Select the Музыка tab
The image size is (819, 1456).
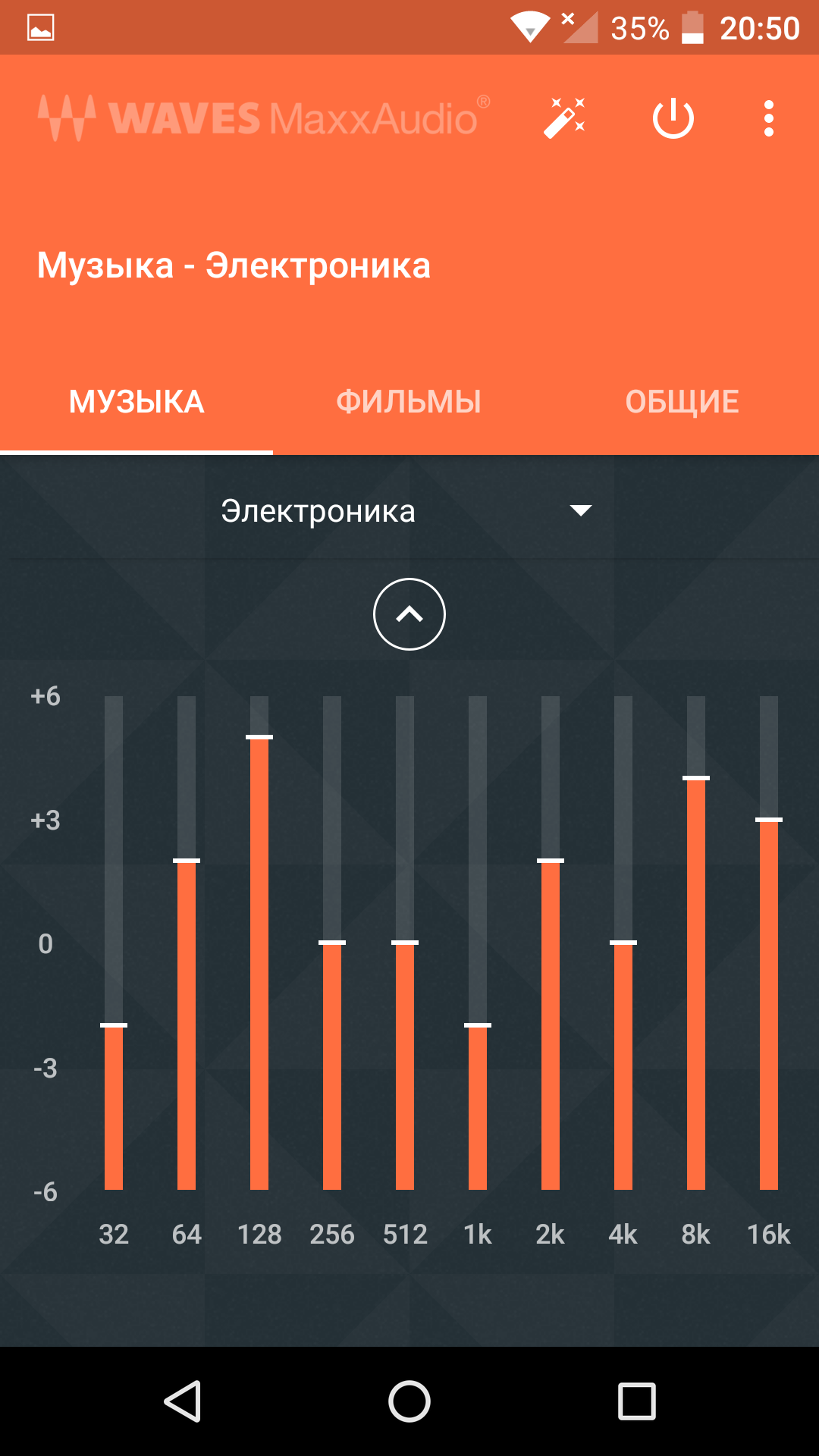click(x=136, y=402)
